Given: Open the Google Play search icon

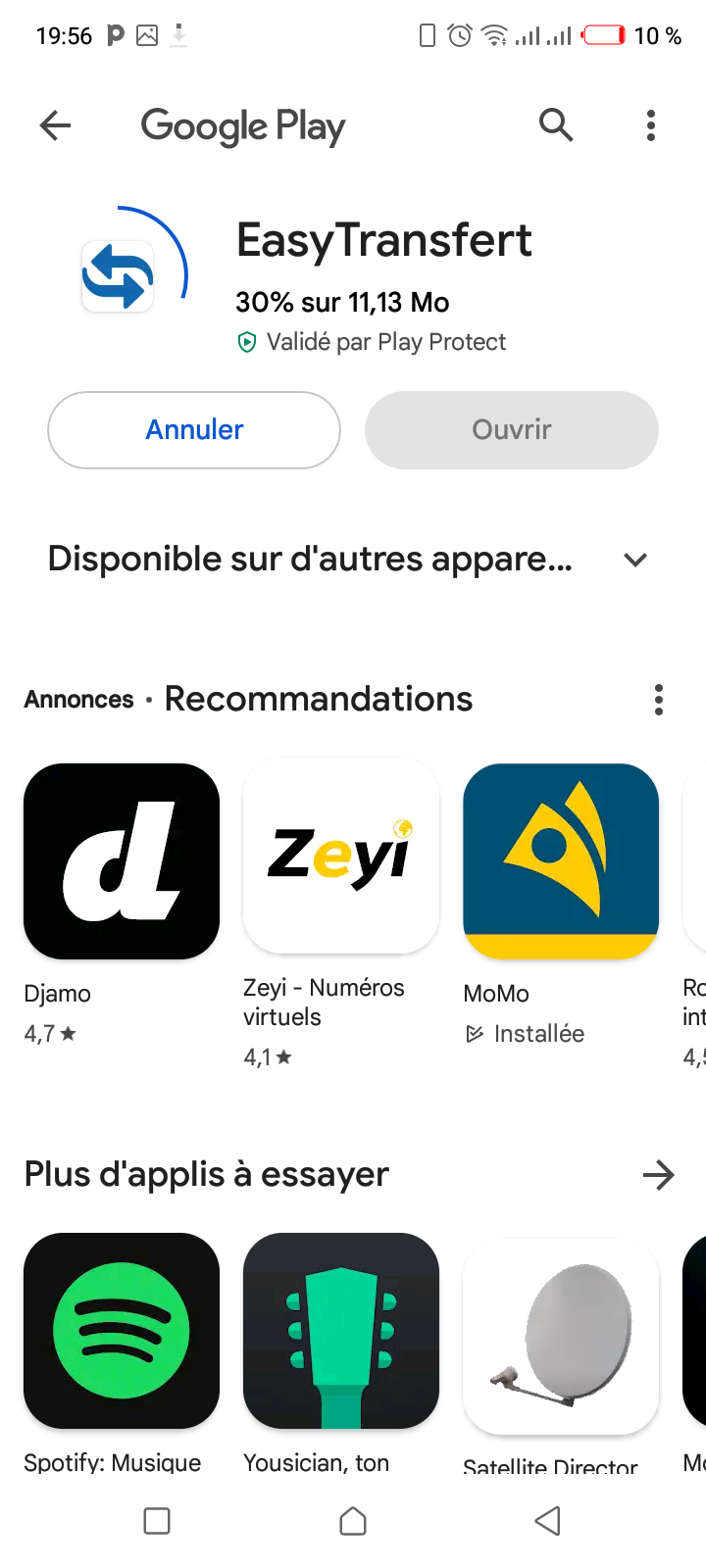Looking at the screenshot, I should click(x=556, y=125).
